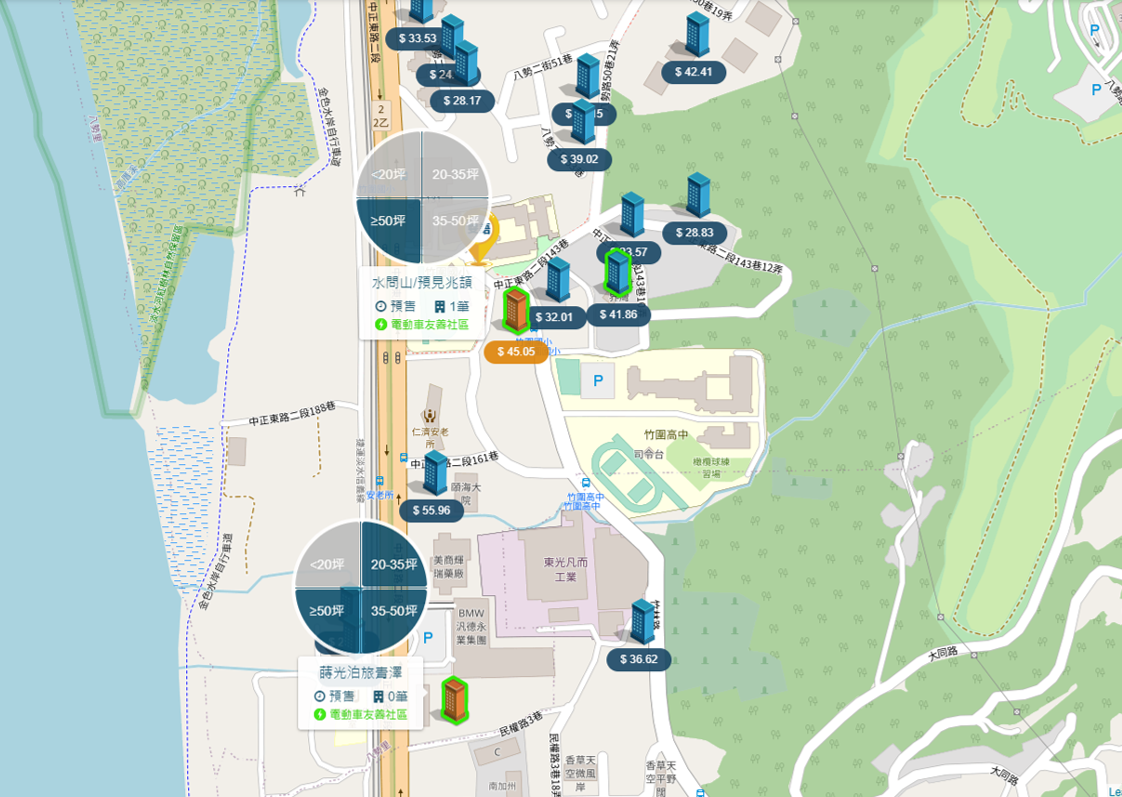Select ≥50坪 segment above 水問山/預見兆頡
1122x797 pixels.
pyautogui.click(x=387, y=221)
